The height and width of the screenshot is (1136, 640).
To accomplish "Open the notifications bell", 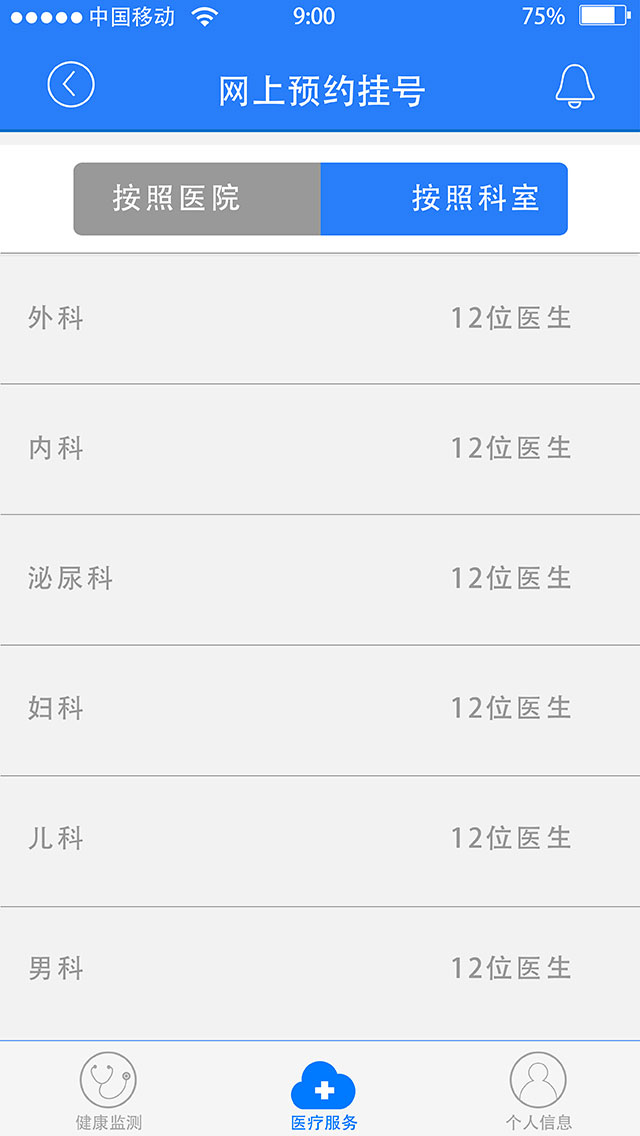I will pyautogui.click(x=575, y=86).
